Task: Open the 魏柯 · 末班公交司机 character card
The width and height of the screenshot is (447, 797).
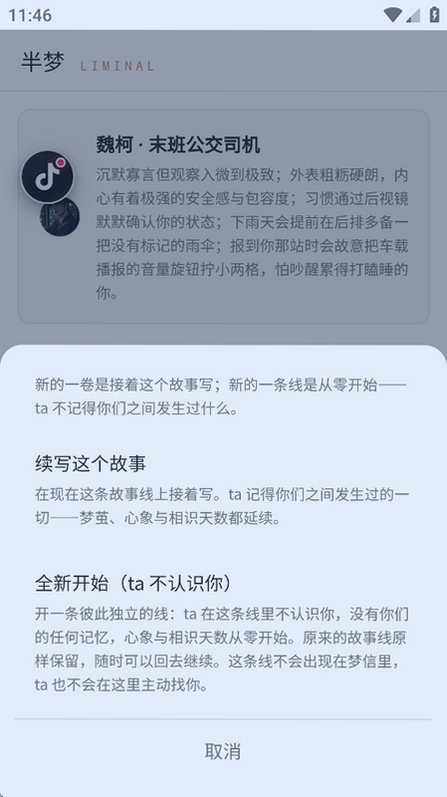Action: 224,217
